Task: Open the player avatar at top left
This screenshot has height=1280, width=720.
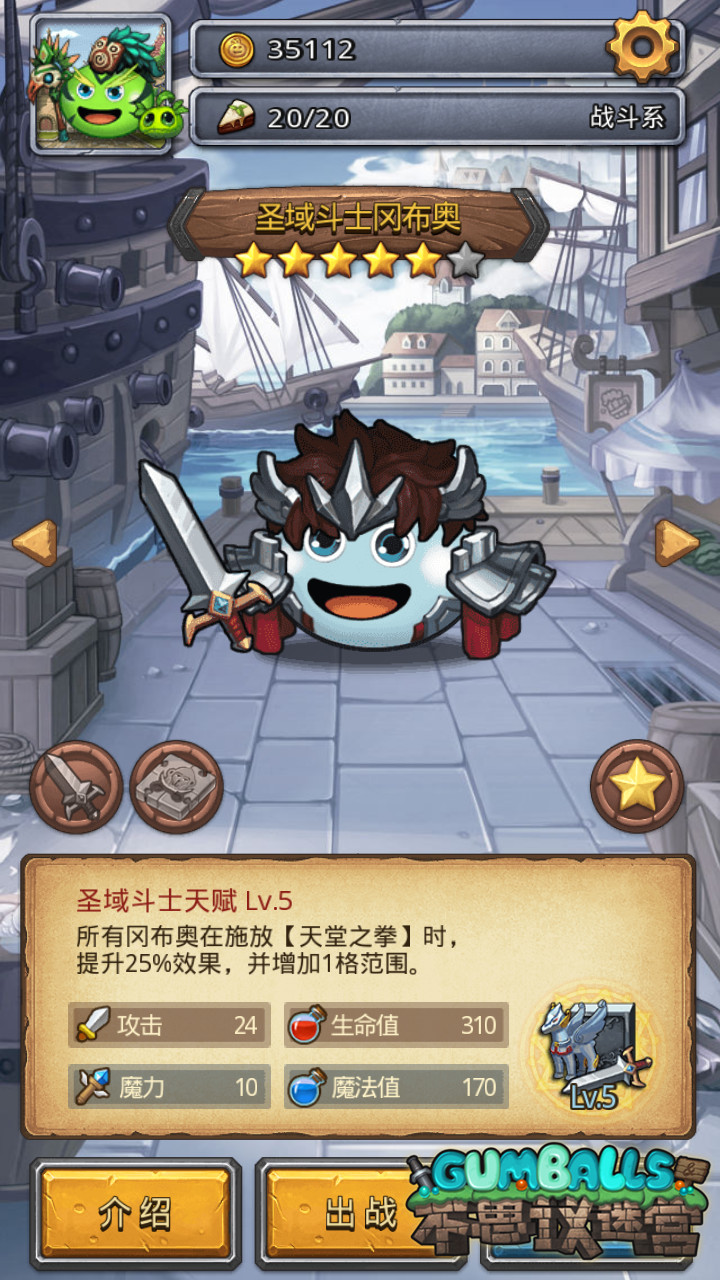Action: [101, 84]
